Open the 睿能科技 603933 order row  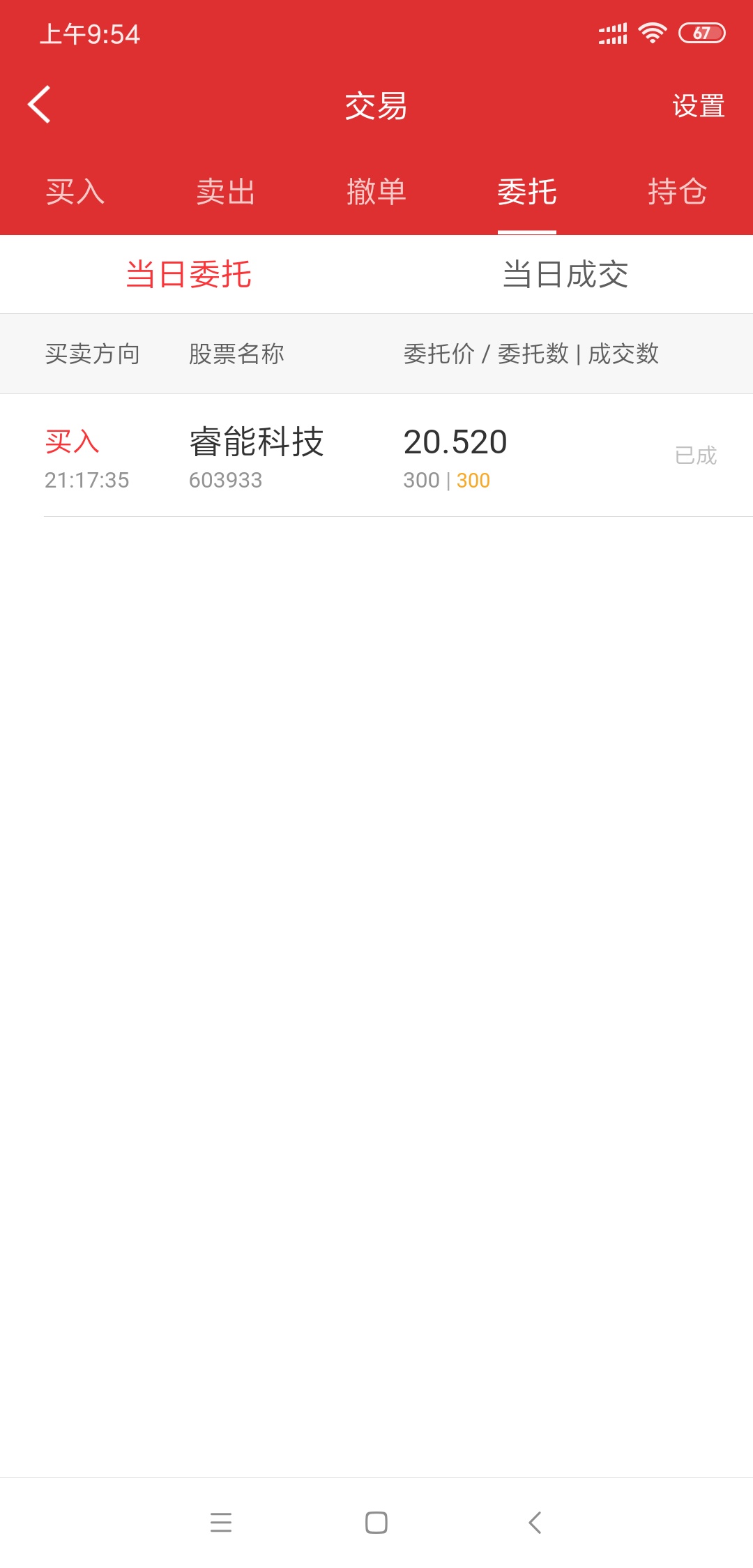pyautogui.click(x=376, y=455)
